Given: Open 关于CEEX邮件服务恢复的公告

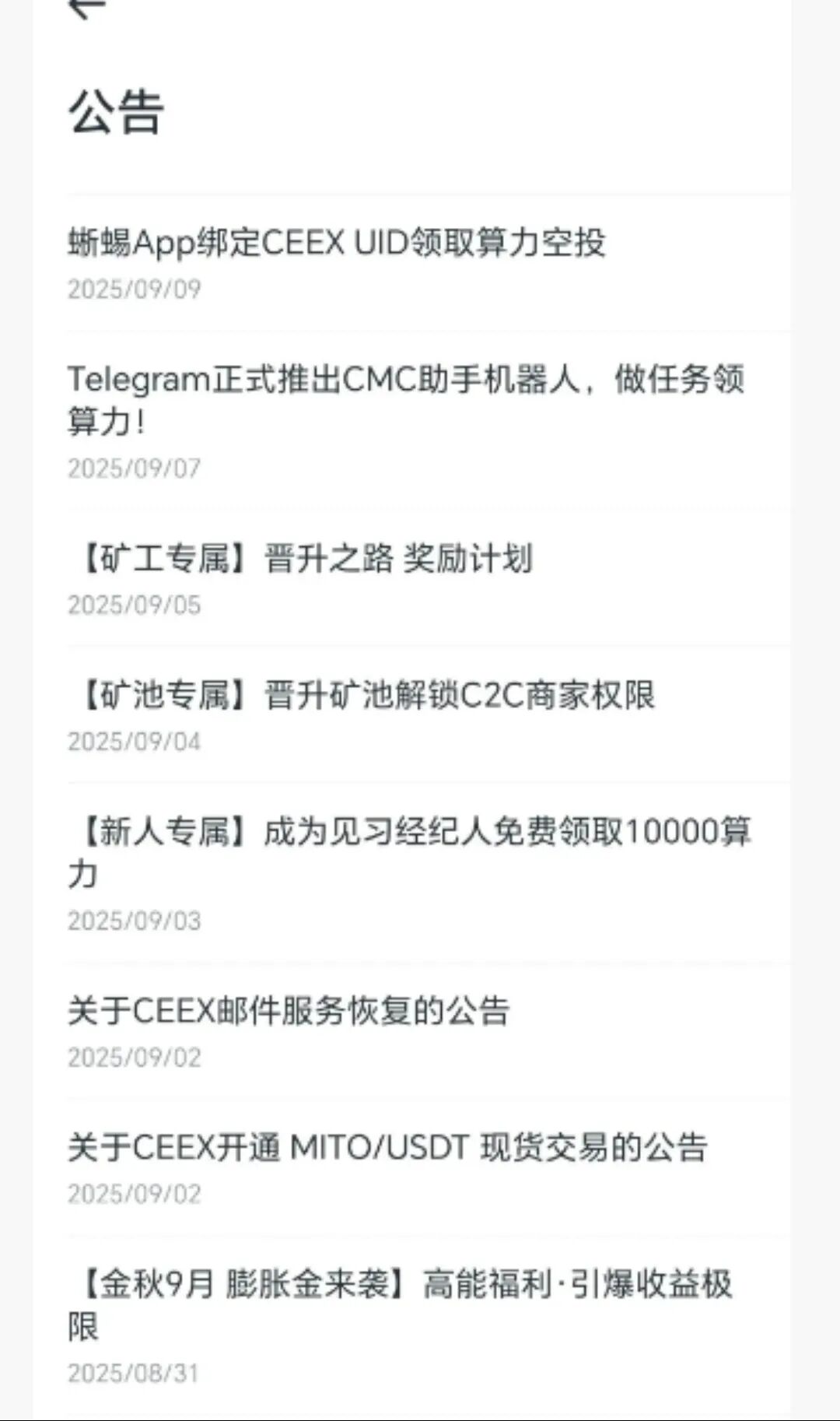Looking at the screenshot, I should (x=289, y=1011).
